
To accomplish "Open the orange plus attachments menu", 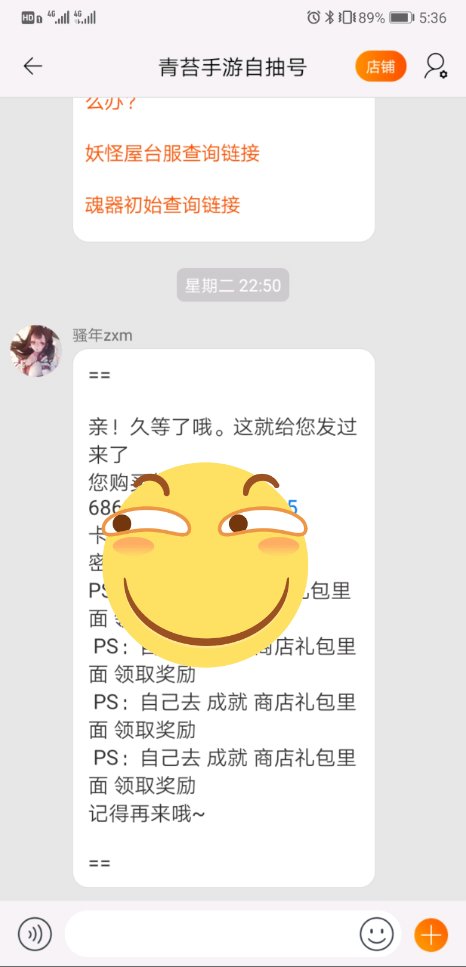I will pos(430,934).
